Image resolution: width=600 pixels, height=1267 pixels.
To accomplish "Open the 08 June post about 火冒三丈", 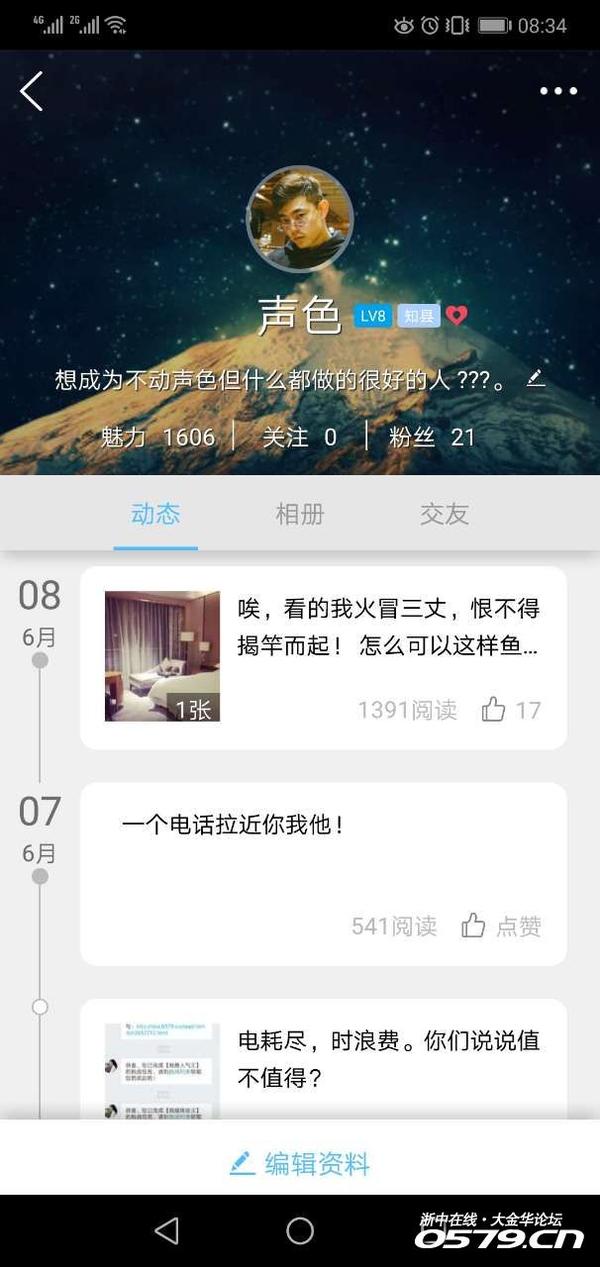I will (388, 627).
